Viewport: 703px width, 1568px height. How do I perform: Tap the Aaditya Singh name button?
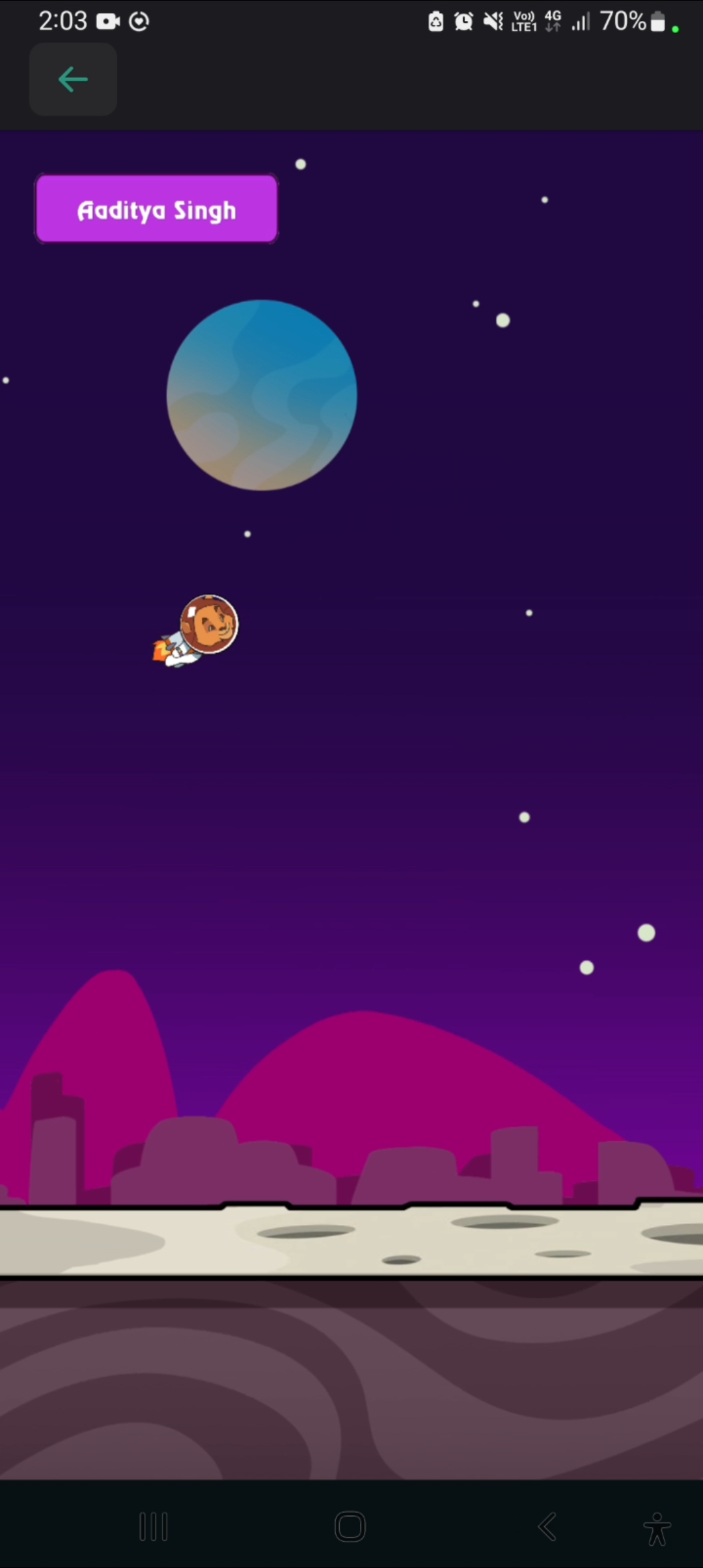[x=156, y=209]
